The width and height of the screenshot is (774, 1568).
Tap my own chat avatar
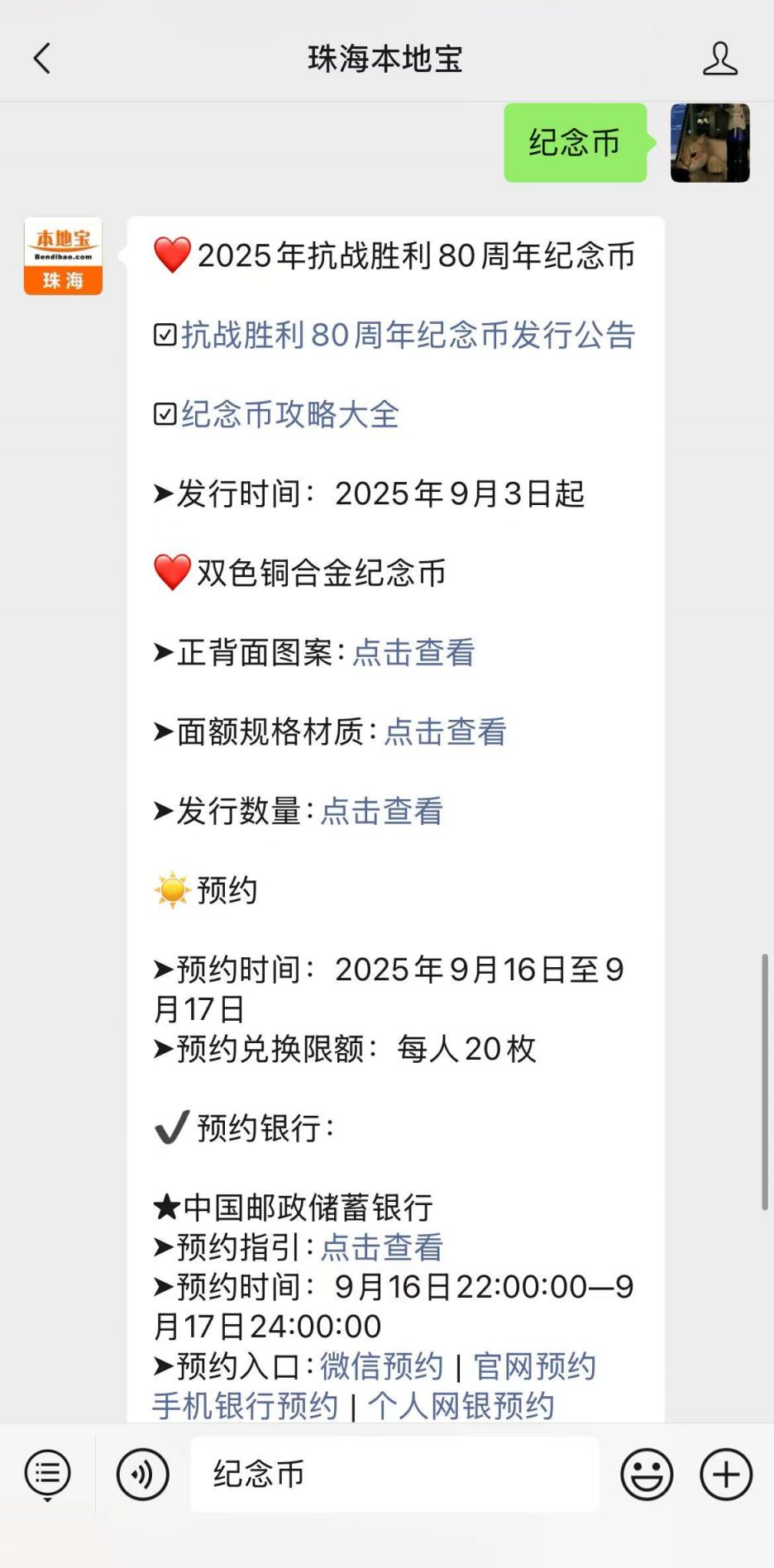709,143
